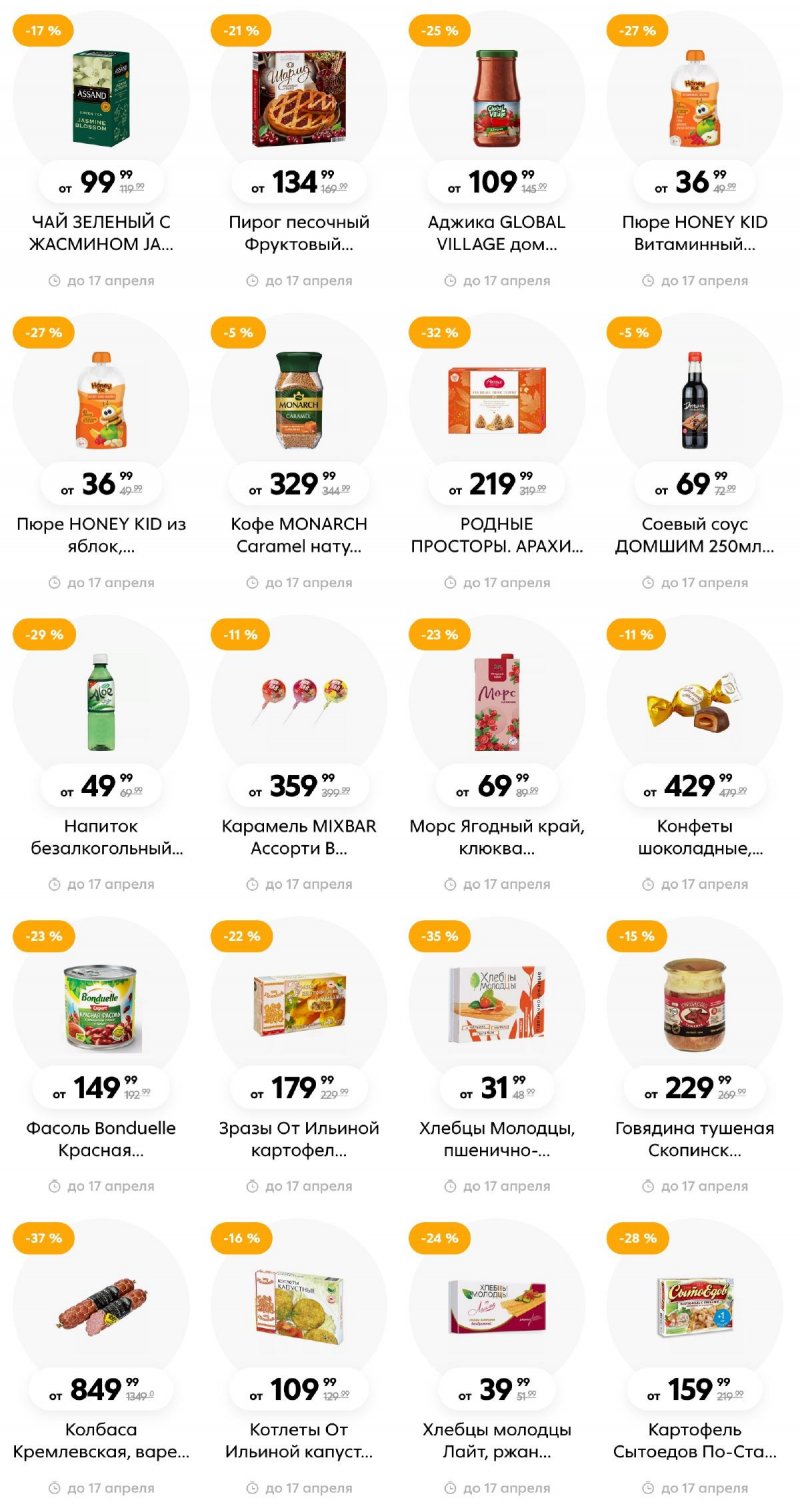800x1510 pixels.
Task: Open Хлебцы Молодцы пшенично- product card
Action: click(496, 1005)
